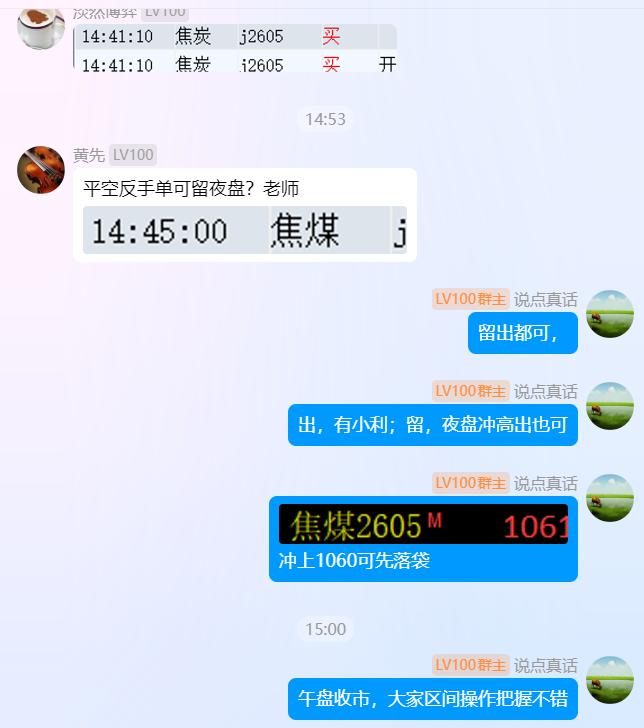Tap 说点真话's avatar beside "午盘收市" message
This screenshot has width=644, height=728.
click(609, 680)
